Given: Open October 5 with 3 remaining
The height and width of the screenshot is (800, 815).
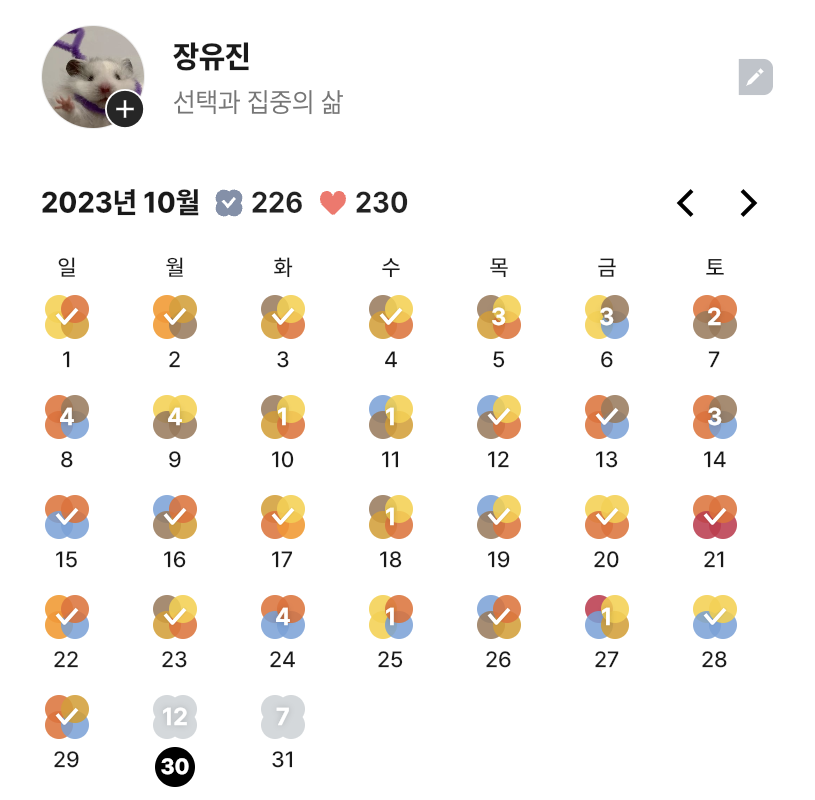Looking at the screenshot, I should point(499,317).
